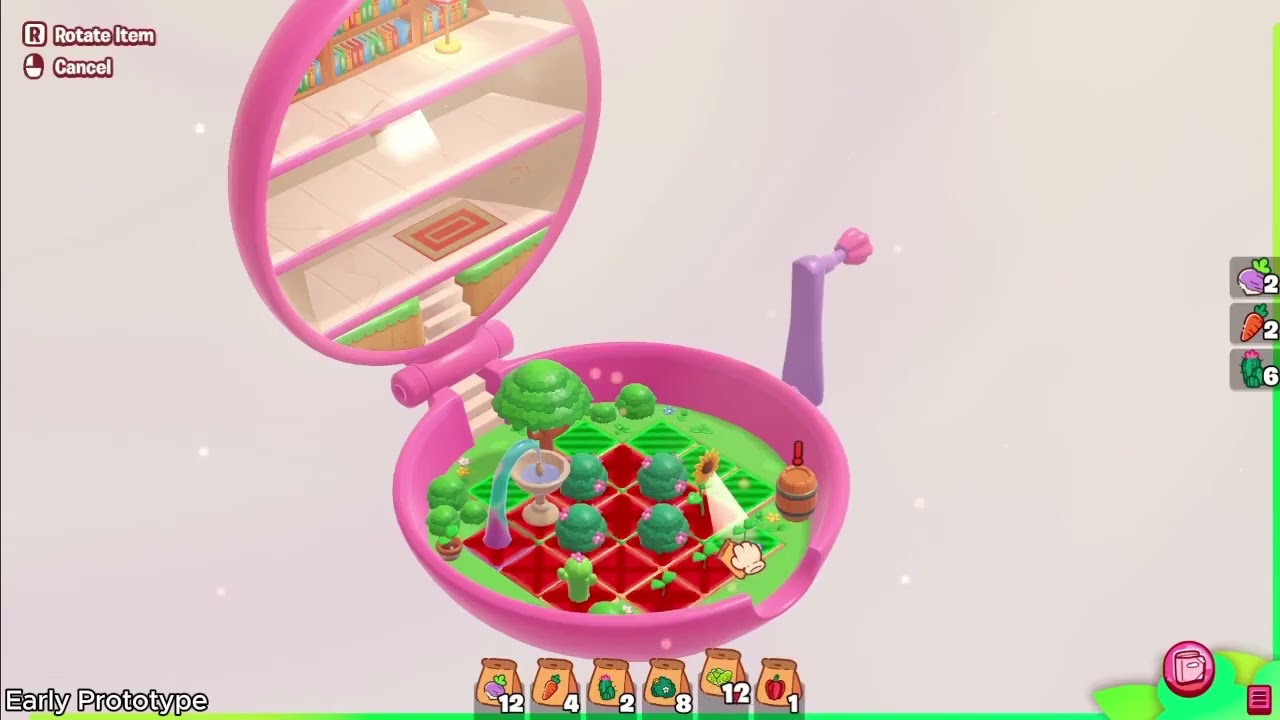Tap the Cancel prompt
Screen dimensions: 1280x720
pyautogui.click(x=68, y=67)
